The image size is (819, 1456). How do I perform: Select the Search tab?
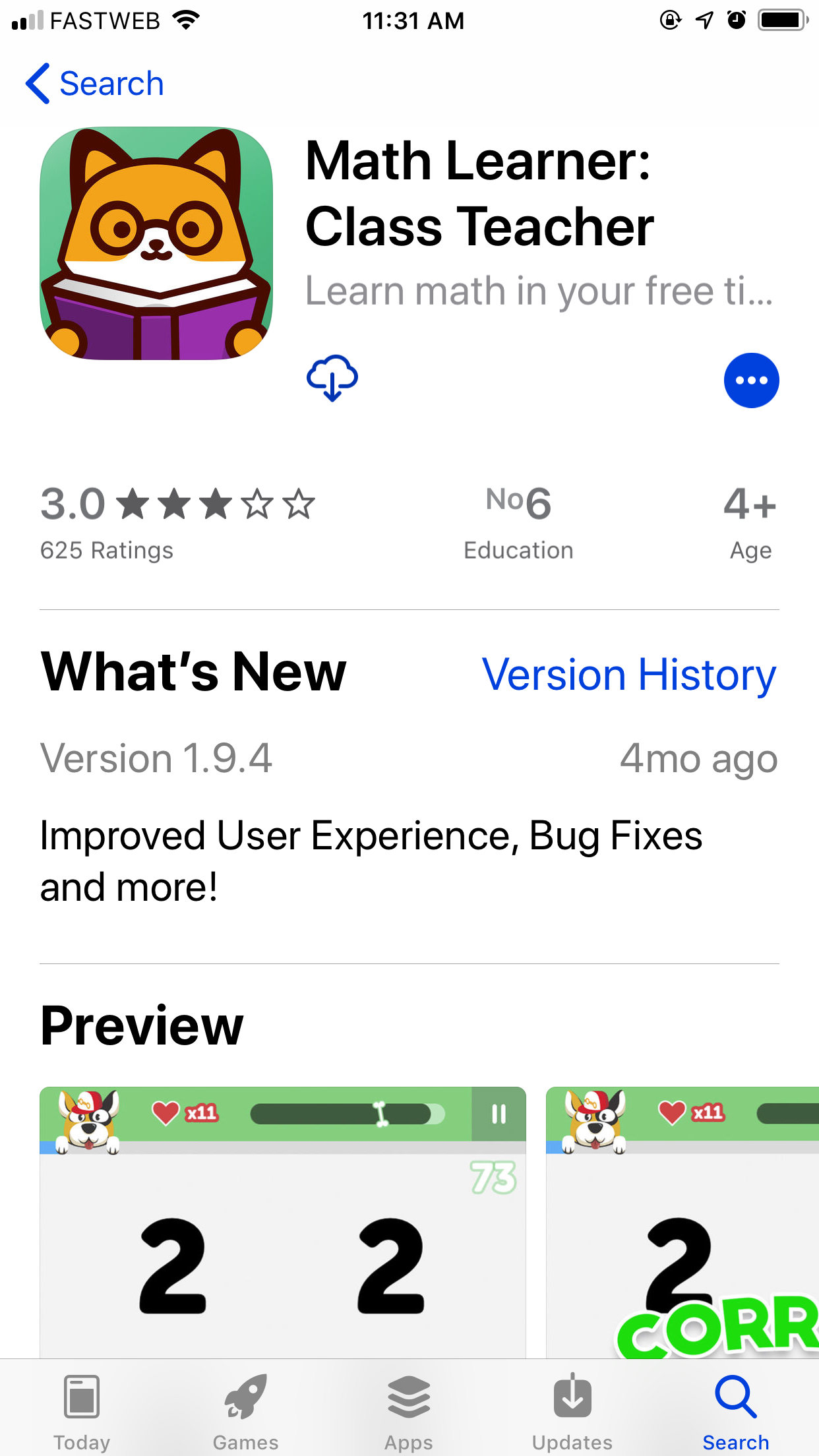coord(735,1411)
